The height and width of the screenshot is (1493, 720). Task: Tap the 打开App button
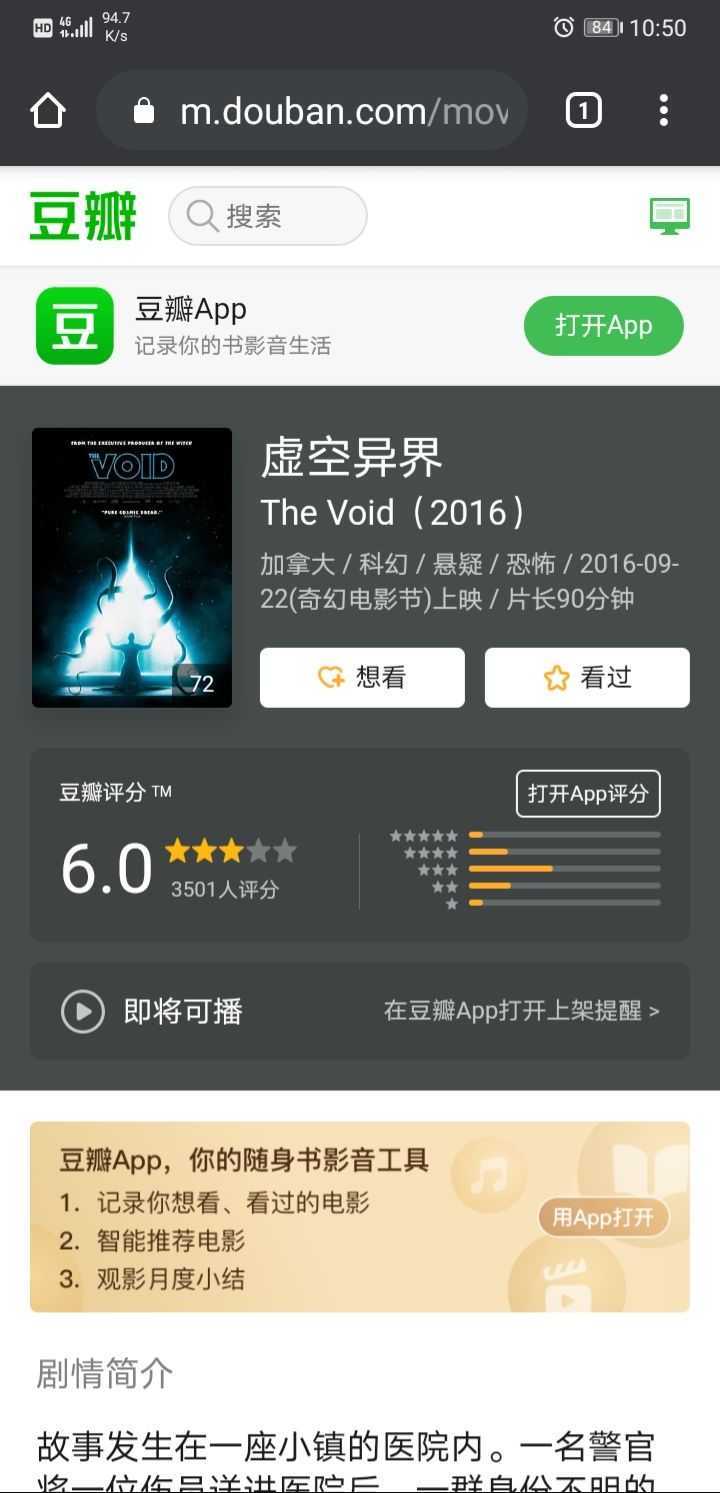click(x=603, y=326)
